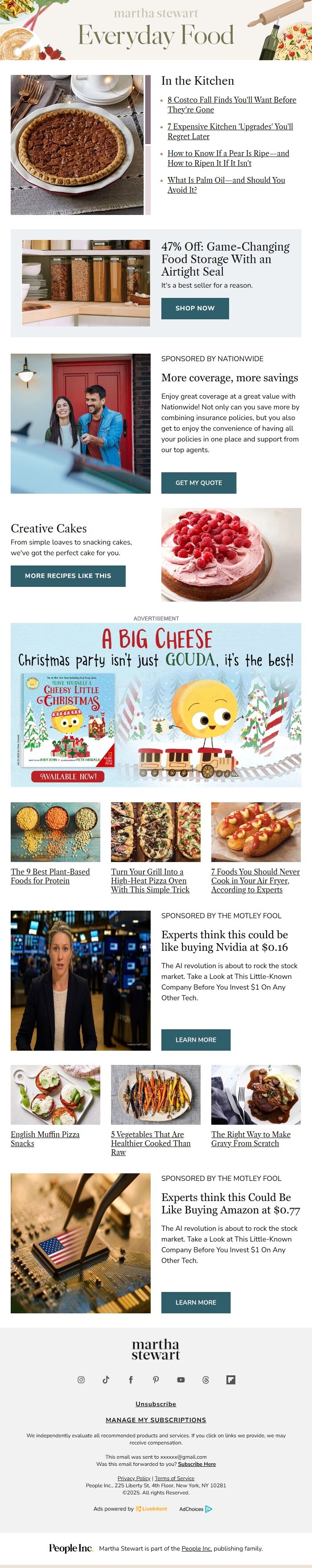Tap Learn More on the Amazon offer

point(195,1302)
